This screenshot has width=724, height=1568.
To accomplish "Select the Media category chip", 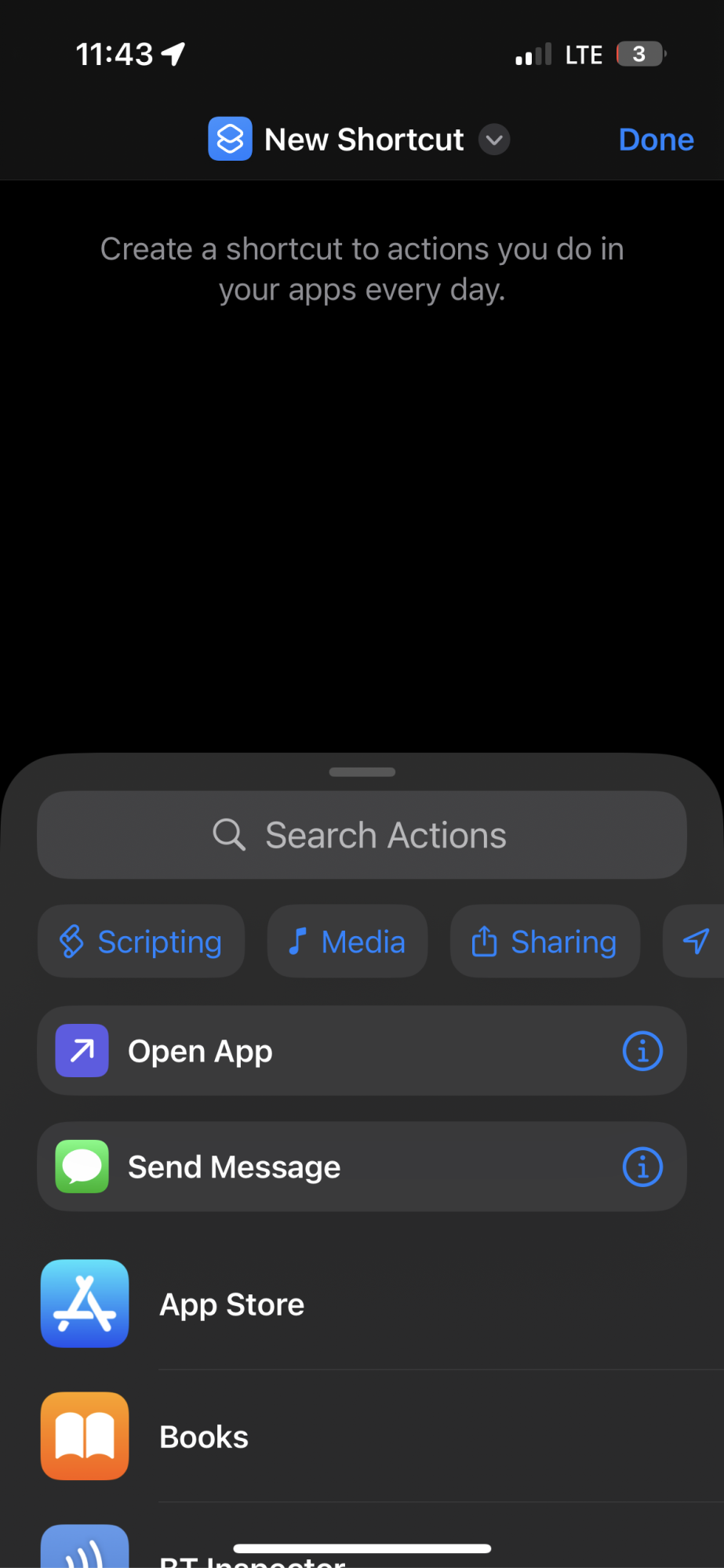I will pyautogui.click(x=347, y=942).
